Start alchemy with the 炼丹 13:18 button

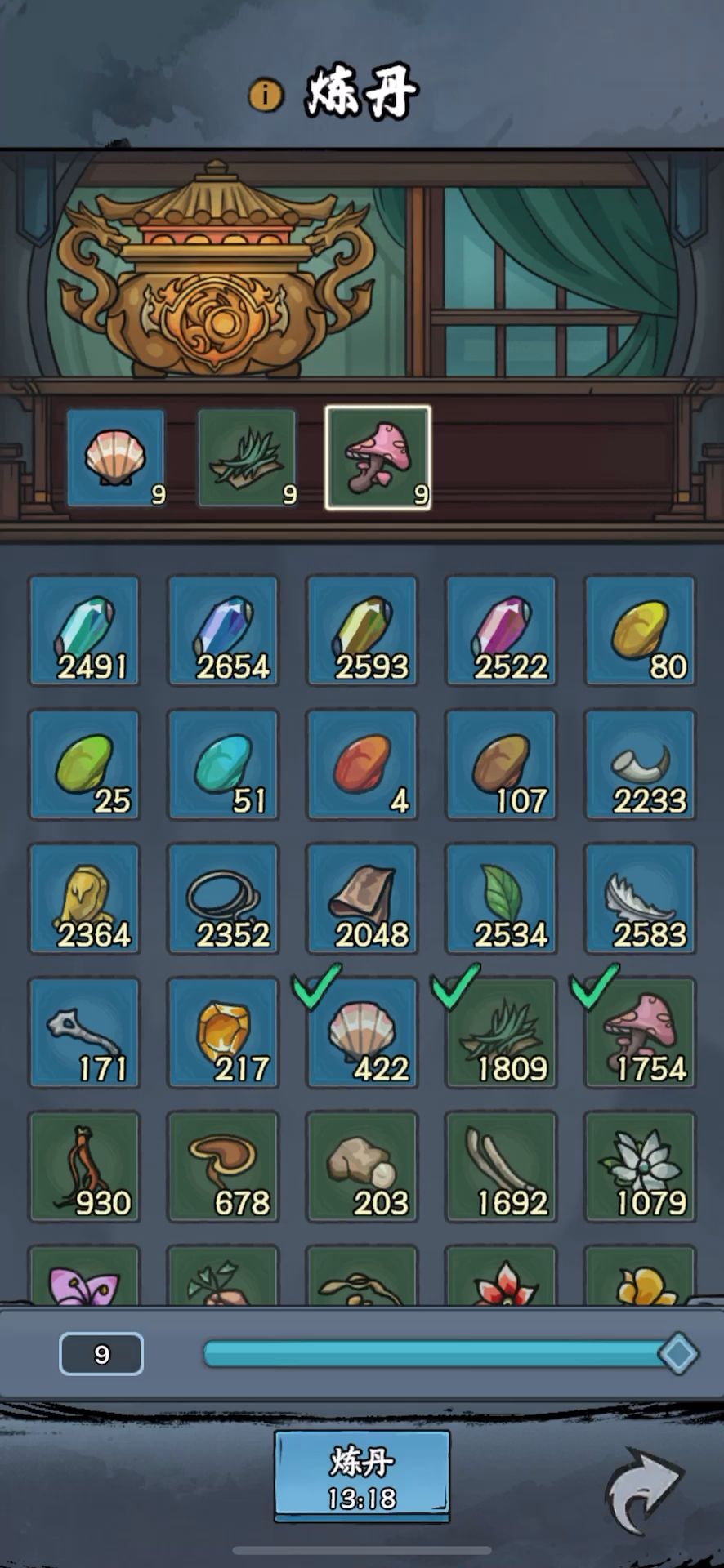tap(362, 1476)
